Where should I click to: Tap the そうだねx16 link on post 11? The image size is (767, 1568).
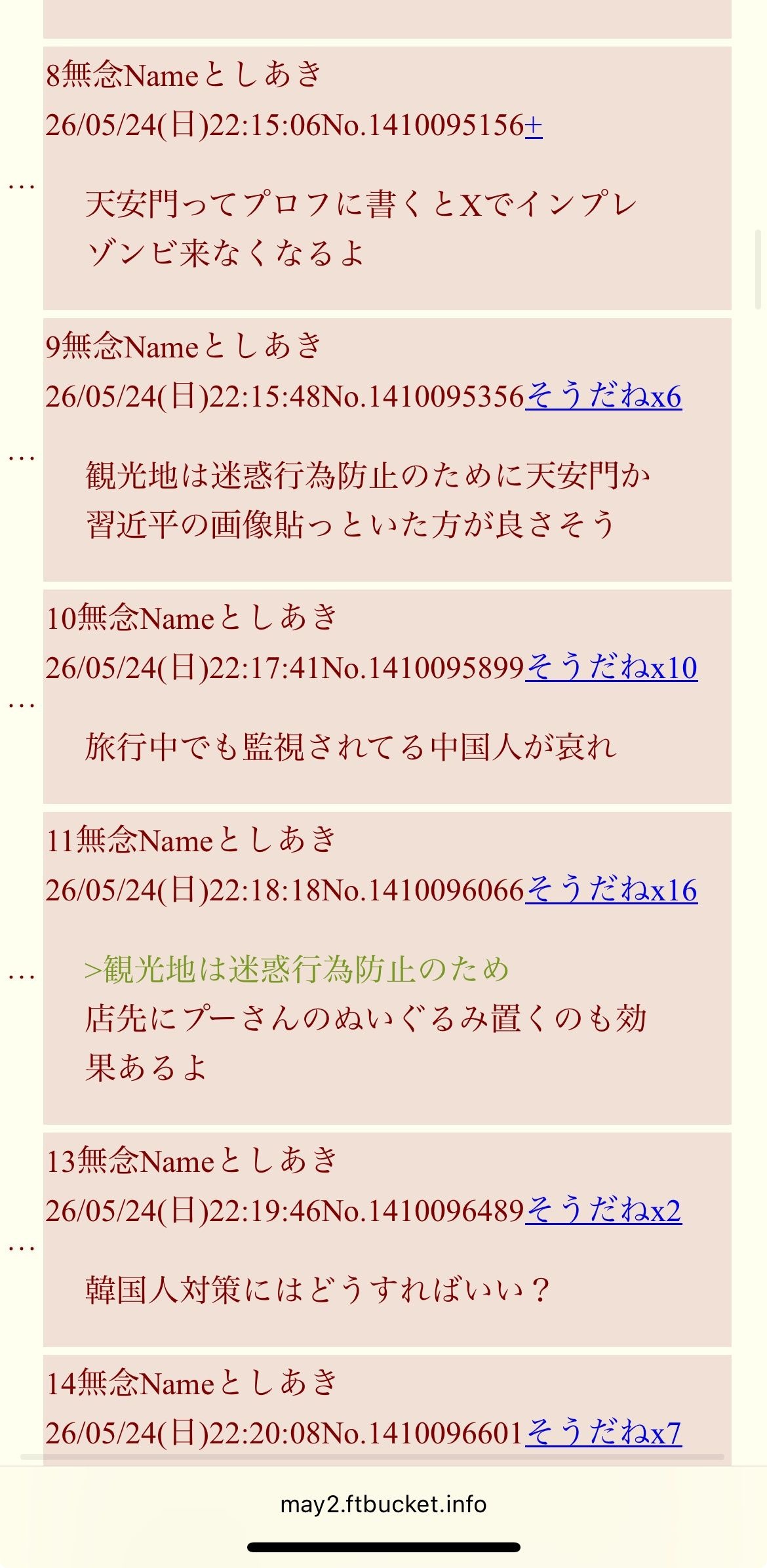click(611, 891)
